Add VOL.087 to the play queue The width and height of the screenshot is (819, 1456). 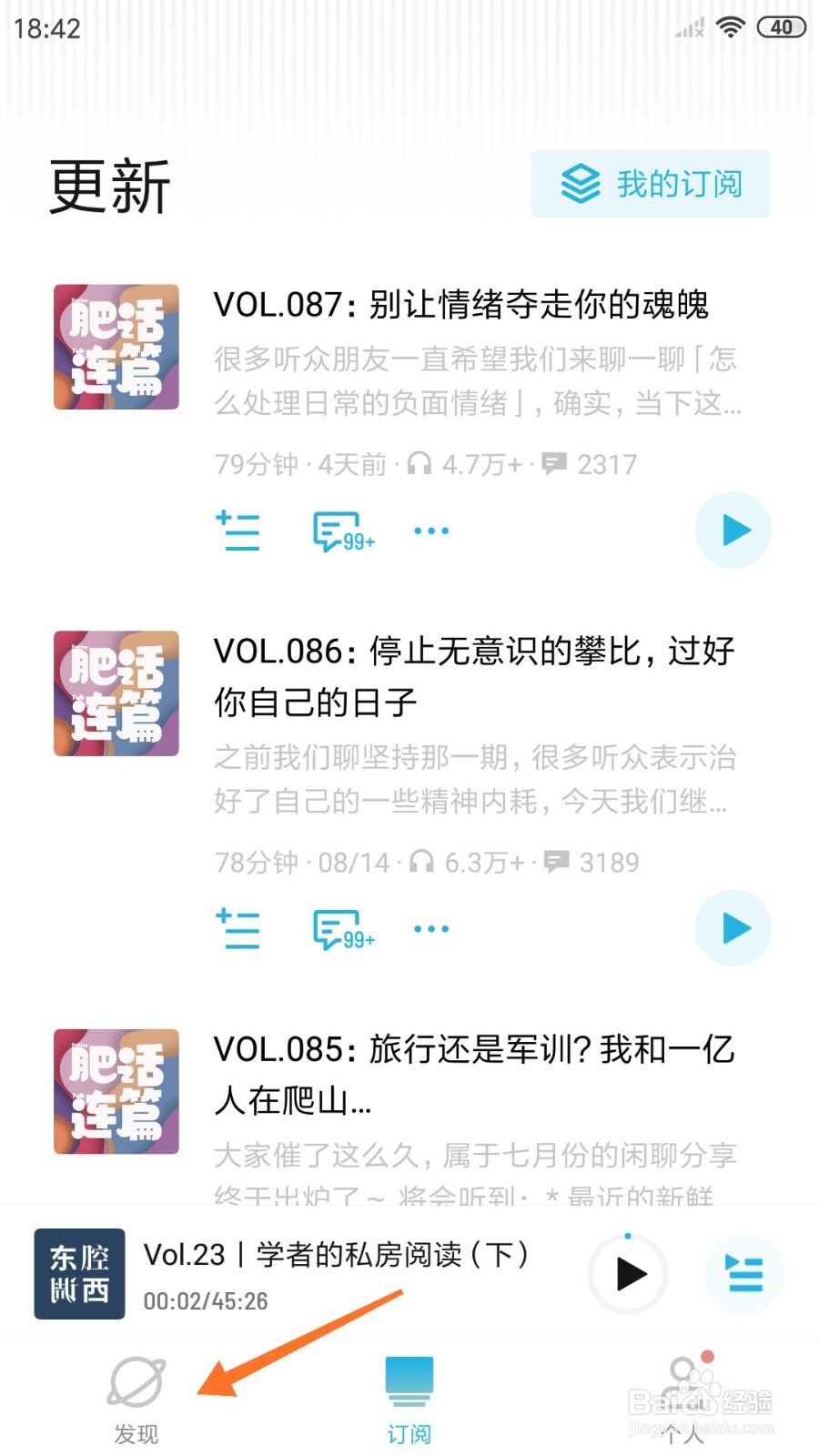coord(238,531)
